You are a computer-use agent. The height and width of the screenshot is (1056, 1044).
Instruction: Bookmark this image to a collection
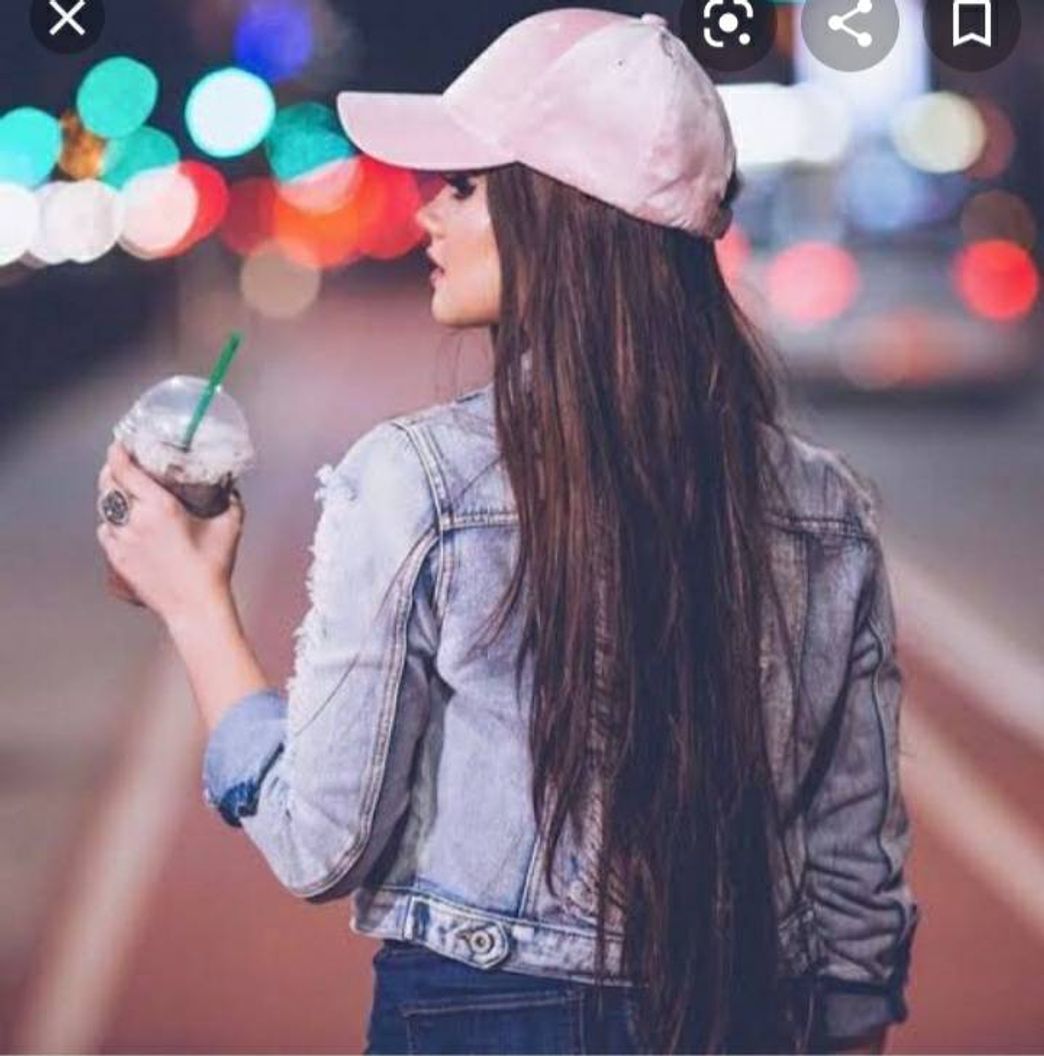[970, 24]
